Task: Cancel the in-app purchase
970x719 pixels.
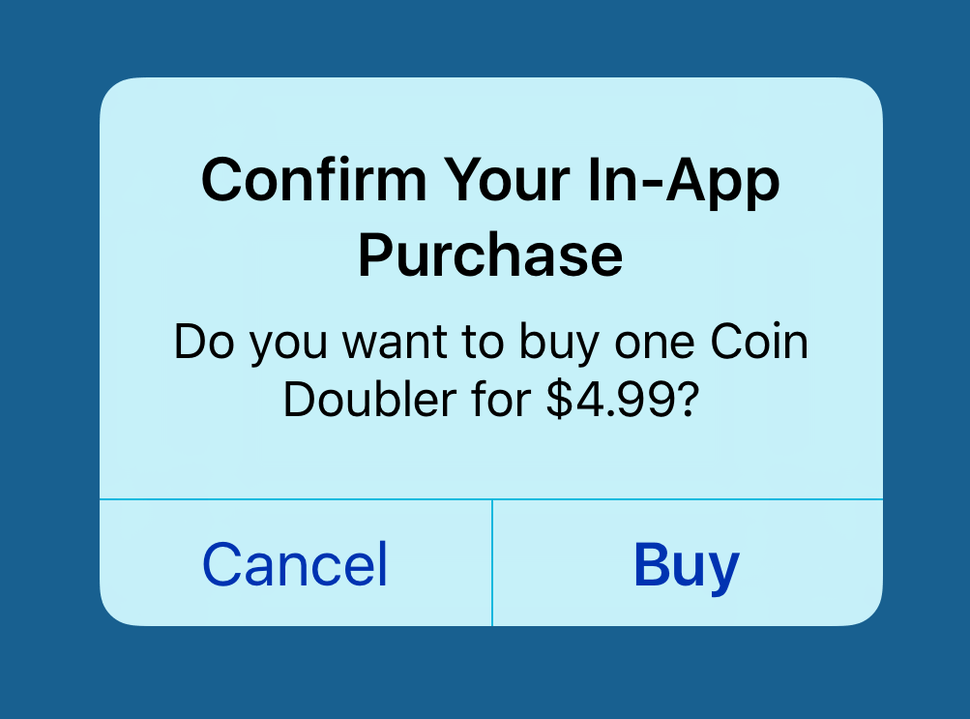Action: (x=295, y=564)
